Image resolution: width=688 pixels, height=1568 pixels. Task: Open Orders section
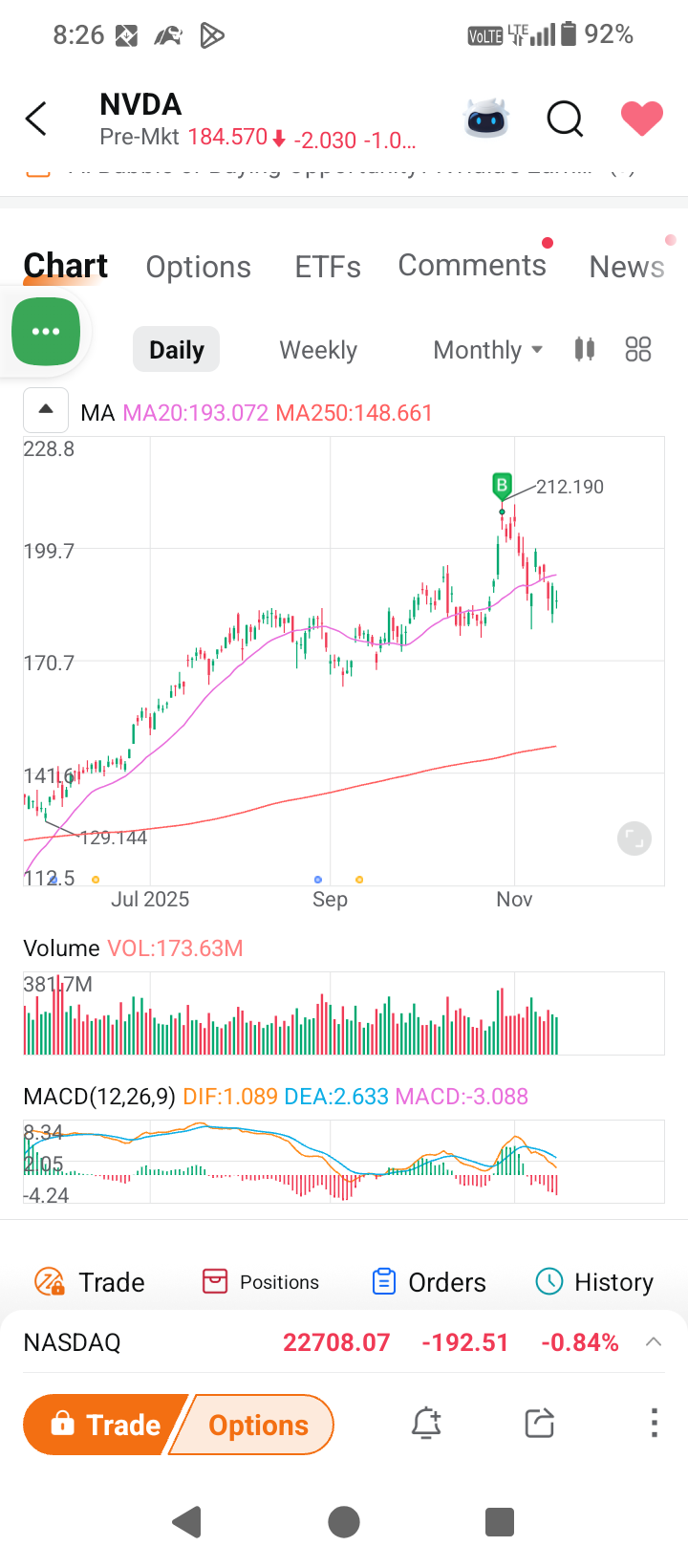[x=429, y=1282]
